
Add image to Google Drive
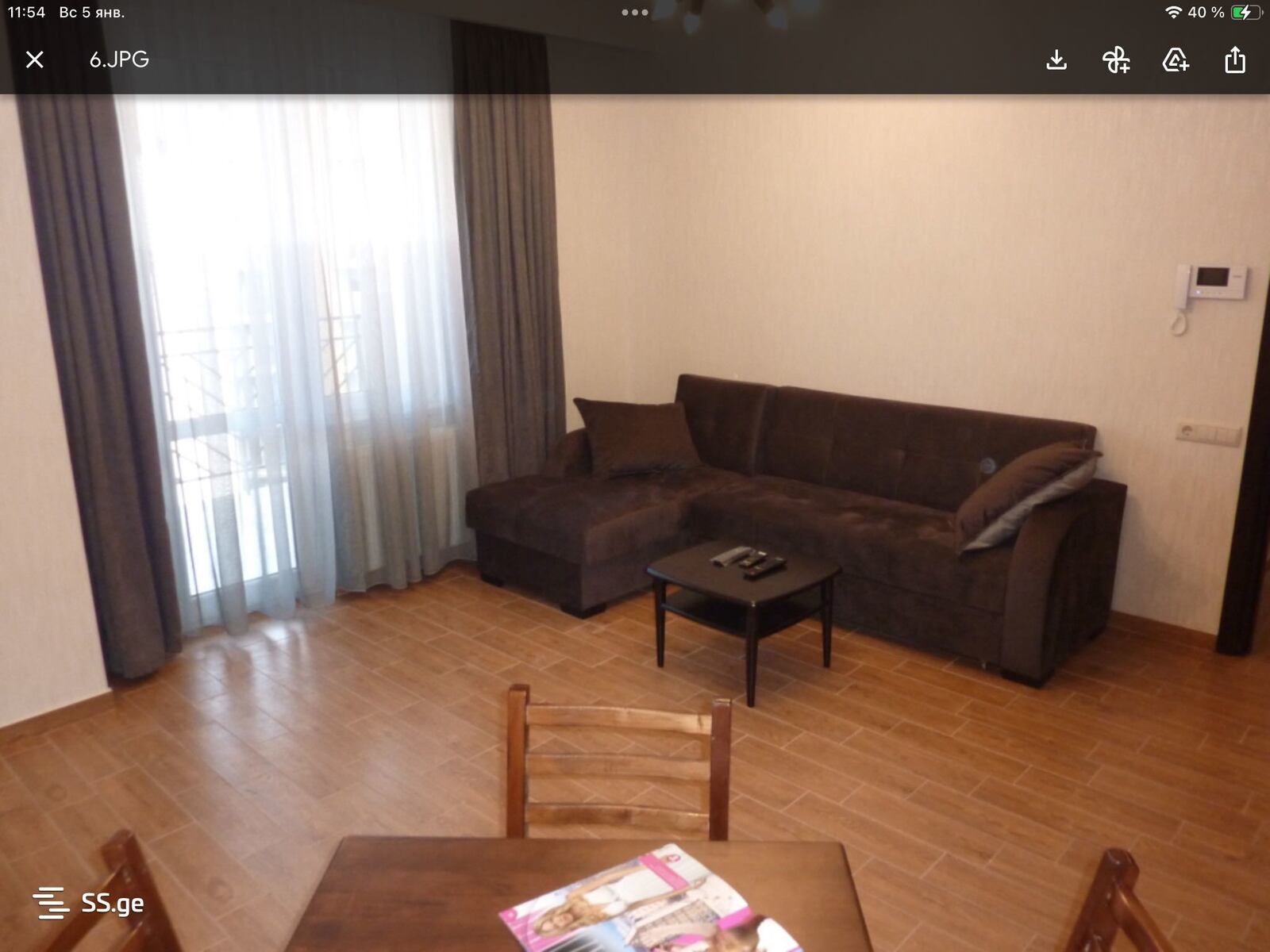[1176, 59]
